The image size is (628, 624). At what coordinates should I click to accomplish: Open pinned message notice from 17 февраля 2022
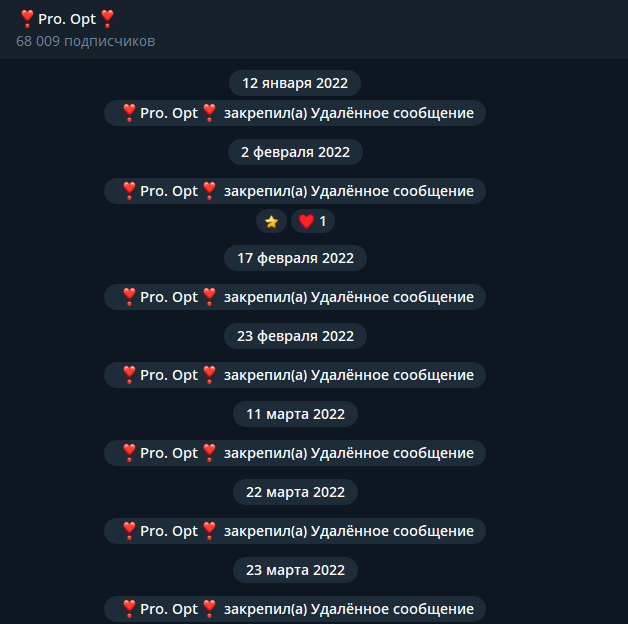295,297
